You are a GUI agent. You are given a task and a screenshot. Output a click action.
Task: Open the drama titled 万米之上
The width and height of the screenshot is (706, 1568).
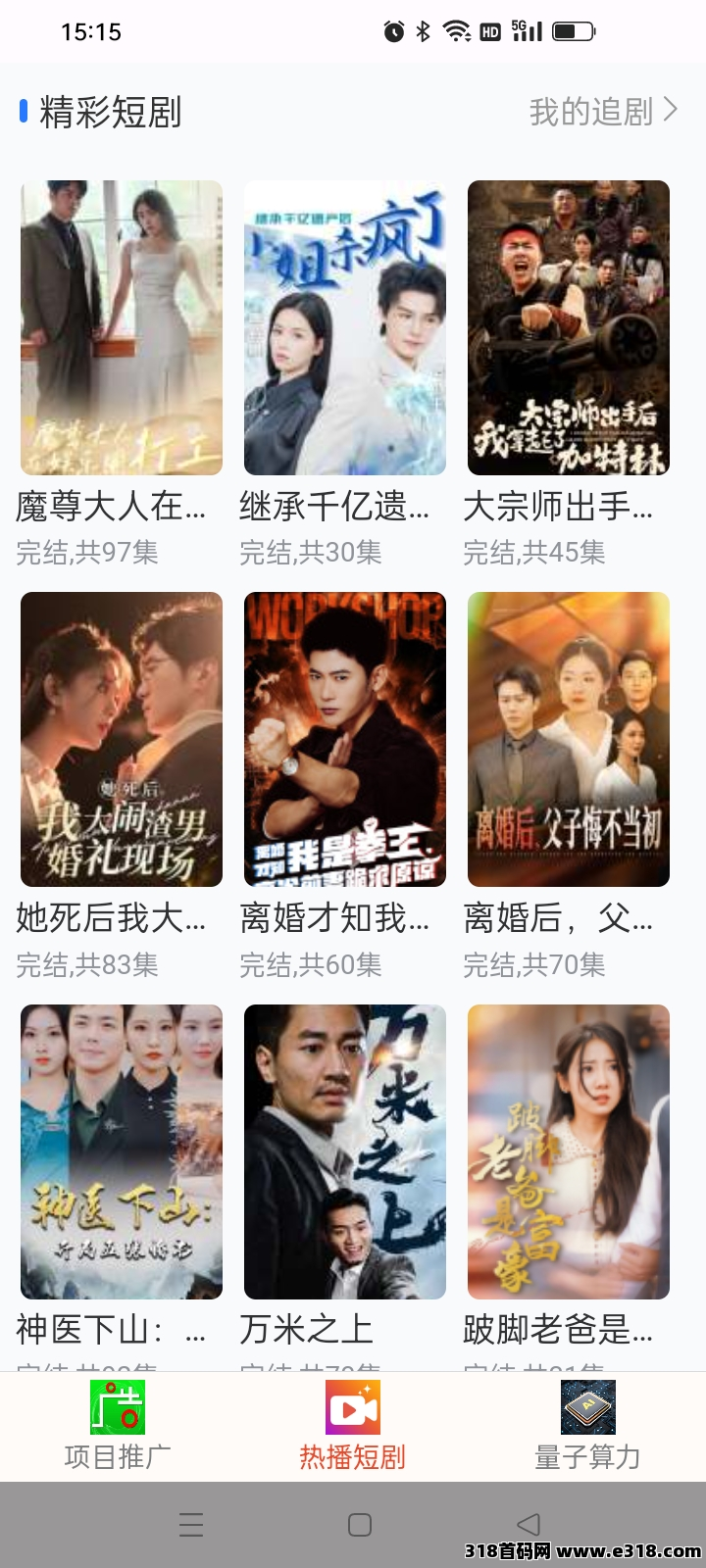pos(344,1152)
